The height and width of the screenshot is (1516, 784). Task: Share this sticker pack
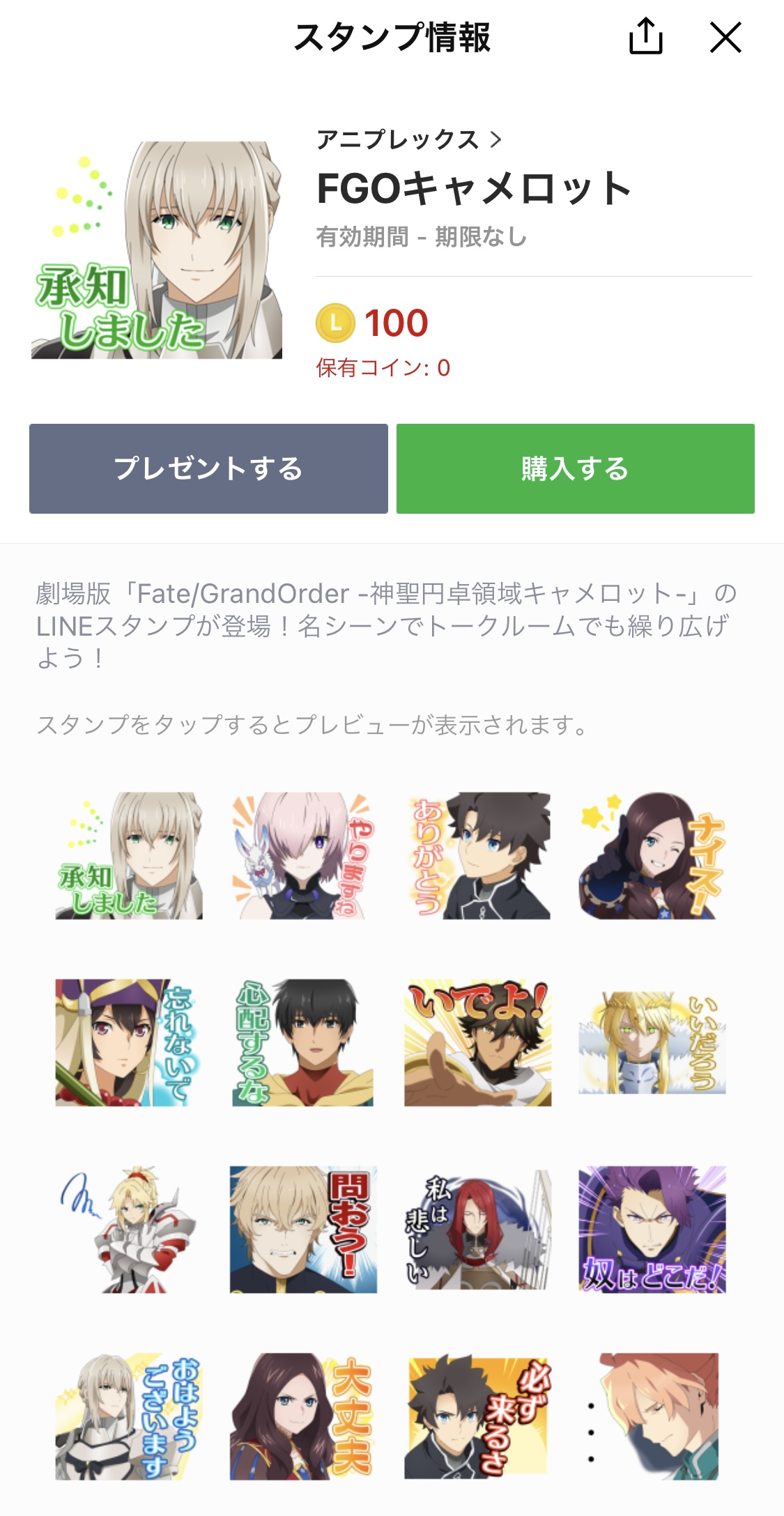(645, 37)
